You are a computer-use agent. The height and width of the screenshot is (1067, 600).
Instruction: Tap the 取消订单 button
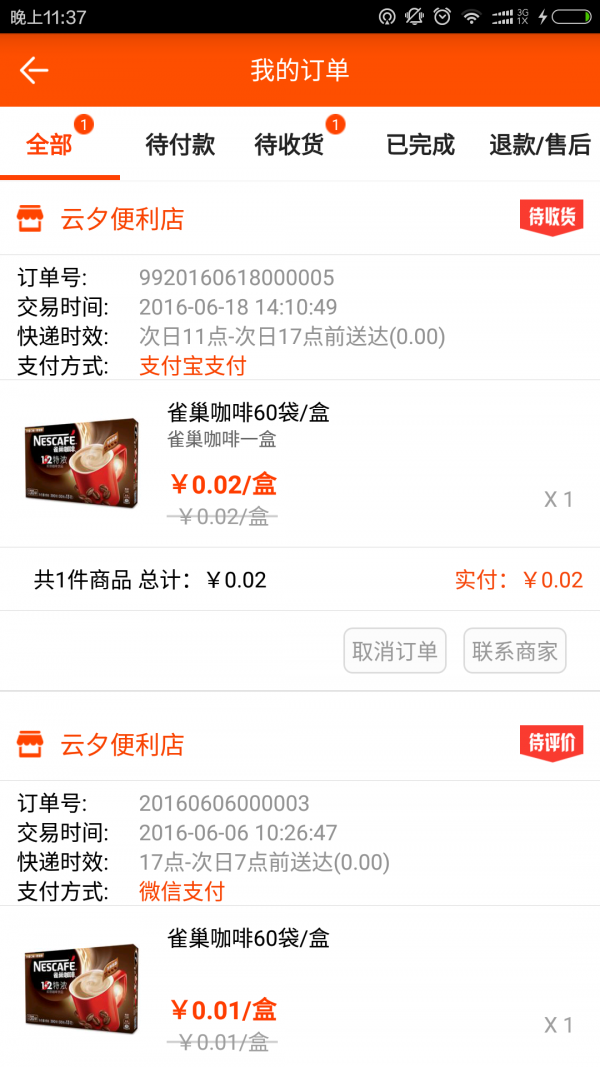395,651
